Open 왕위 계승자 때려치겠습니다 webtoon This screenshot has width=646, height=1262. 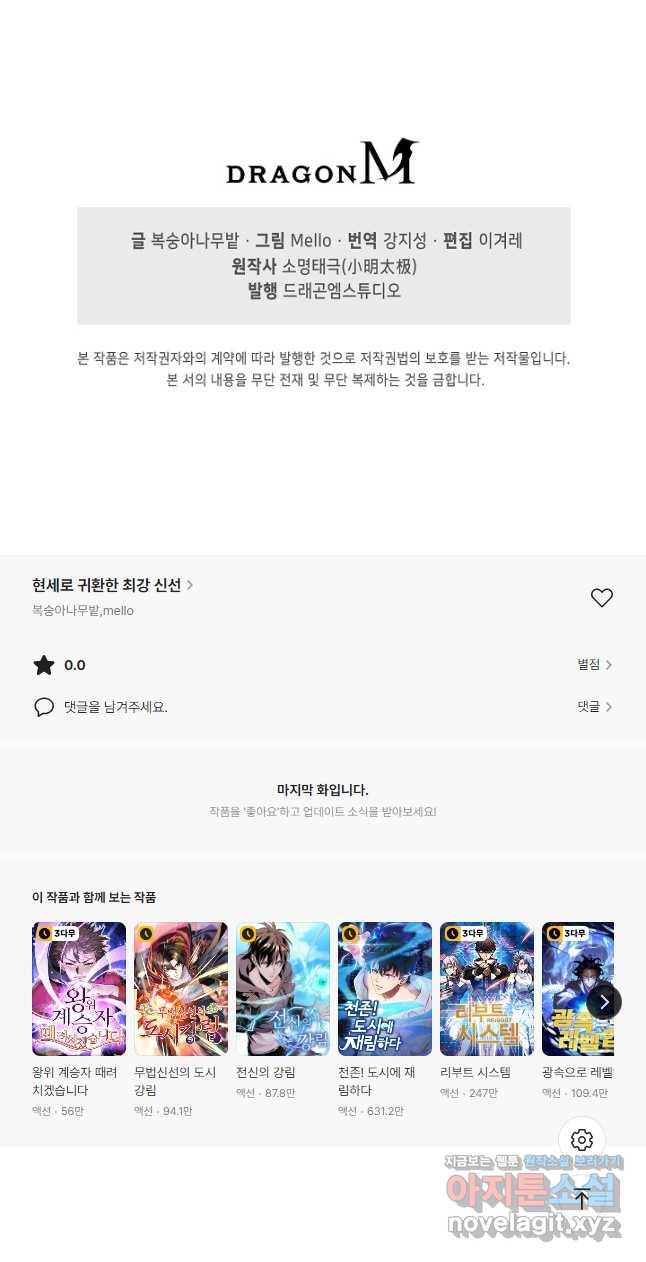[79, 988]
